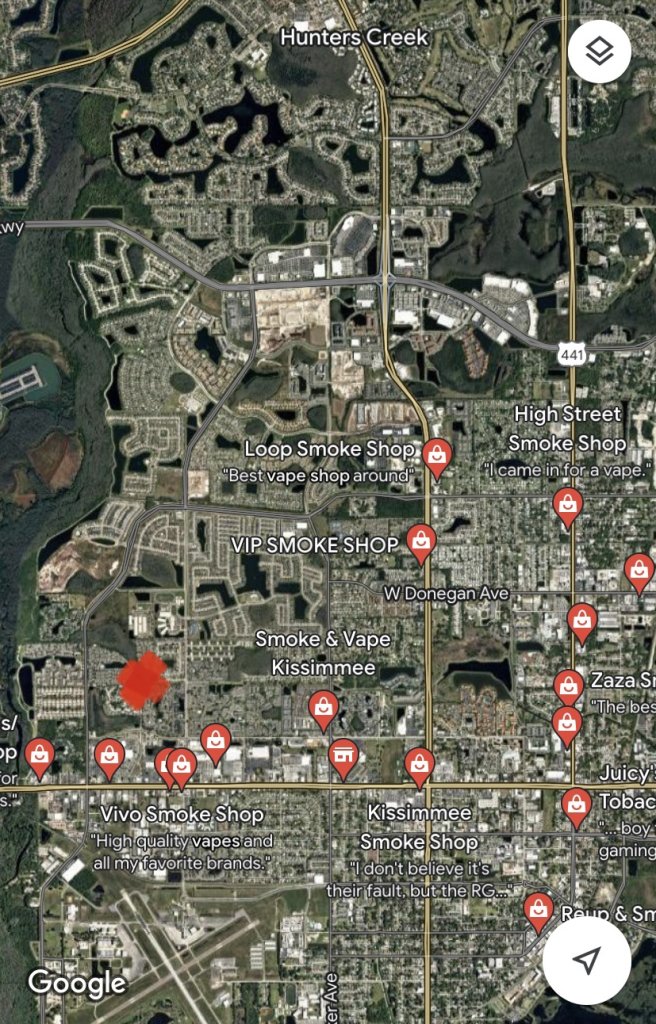This screenshot has width=656, height=1024.
Task: Open the store marker with awning icon
Action: pos(343,757)
